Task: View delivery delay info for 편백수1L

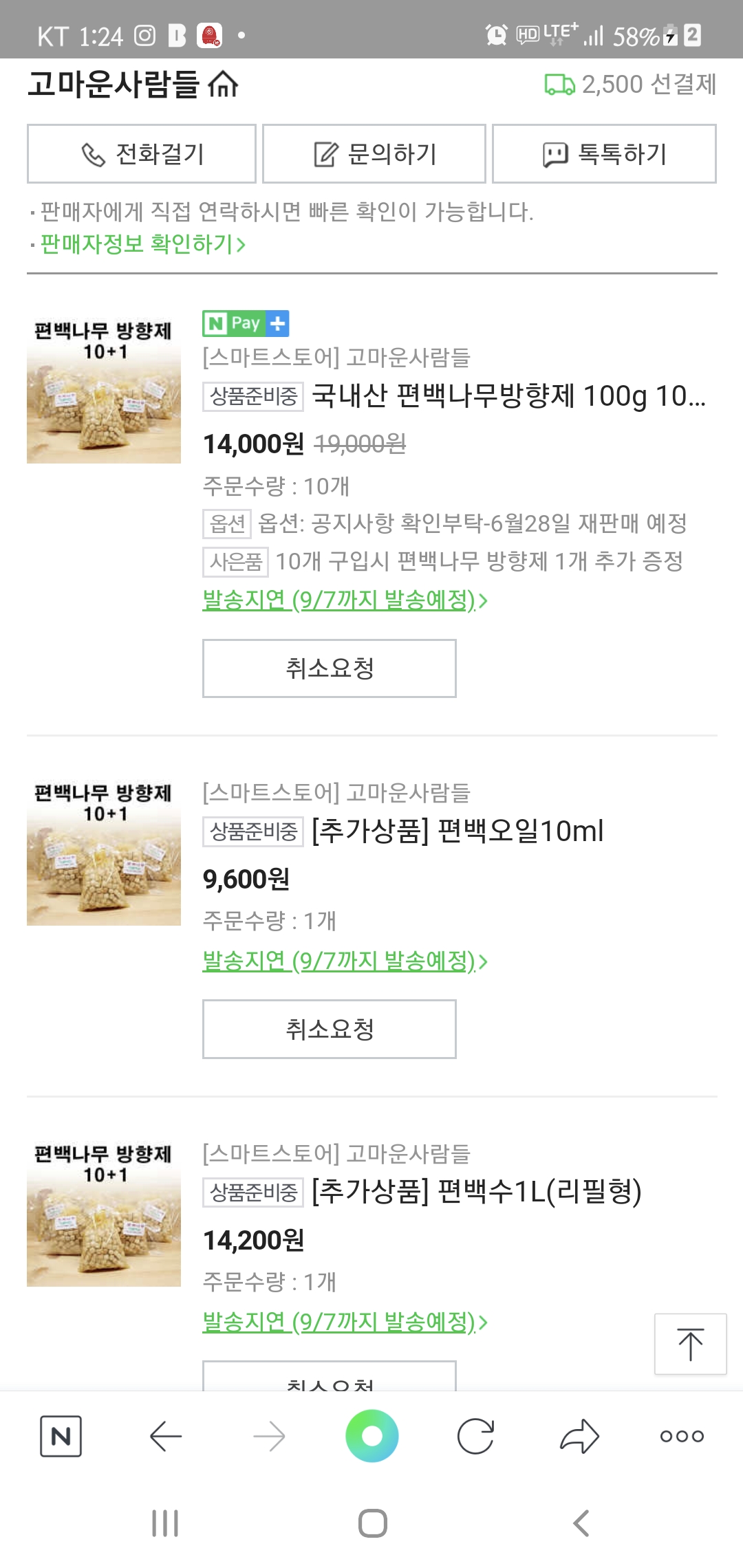Action: click(345, 1322)
